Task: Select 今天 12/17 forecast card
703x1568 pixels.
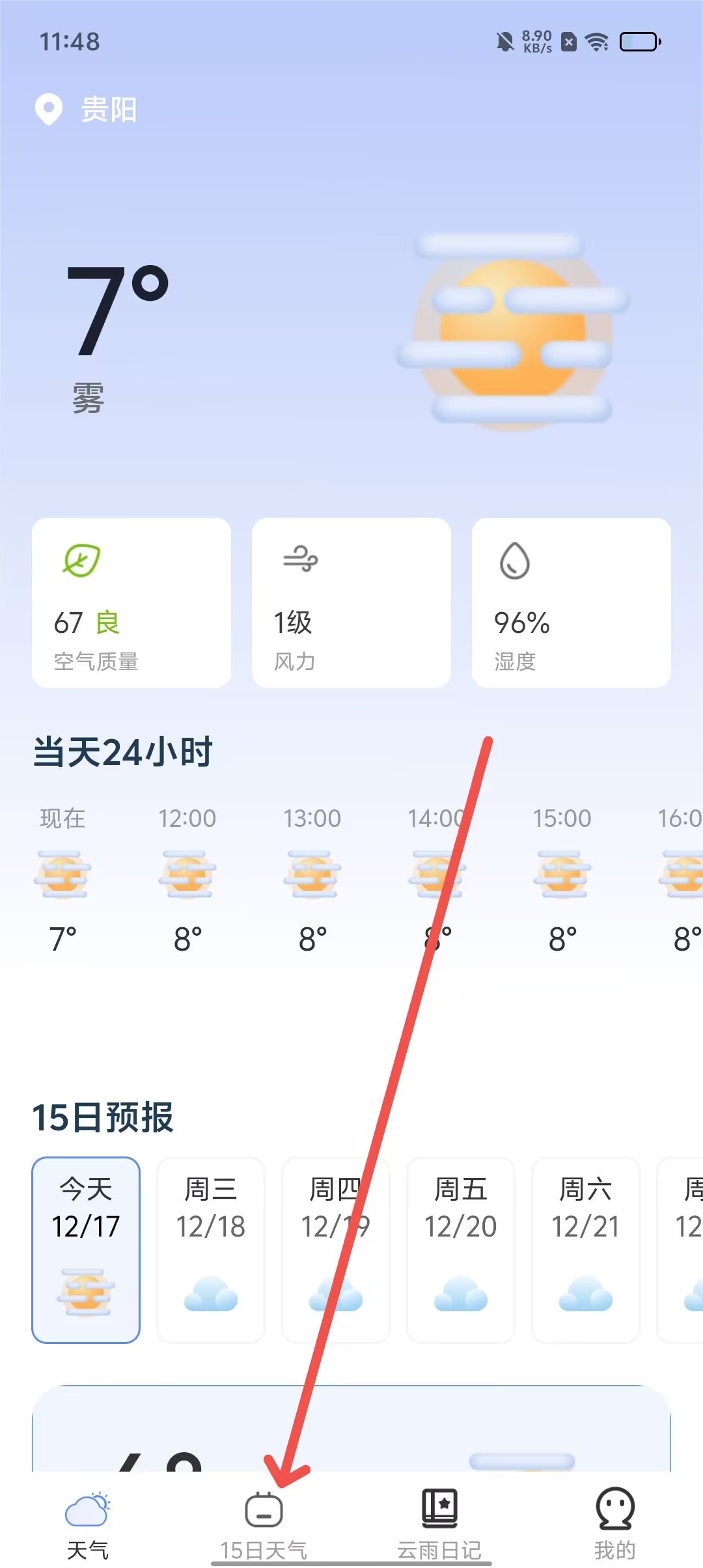Action: click(86, 1250)
